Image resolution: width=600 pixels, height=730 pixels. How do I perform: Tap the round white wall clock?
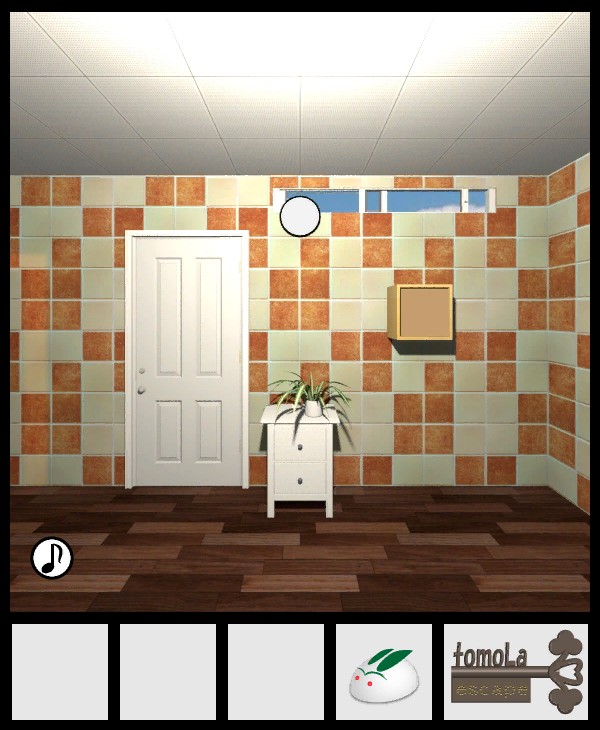tap(299, 216)
